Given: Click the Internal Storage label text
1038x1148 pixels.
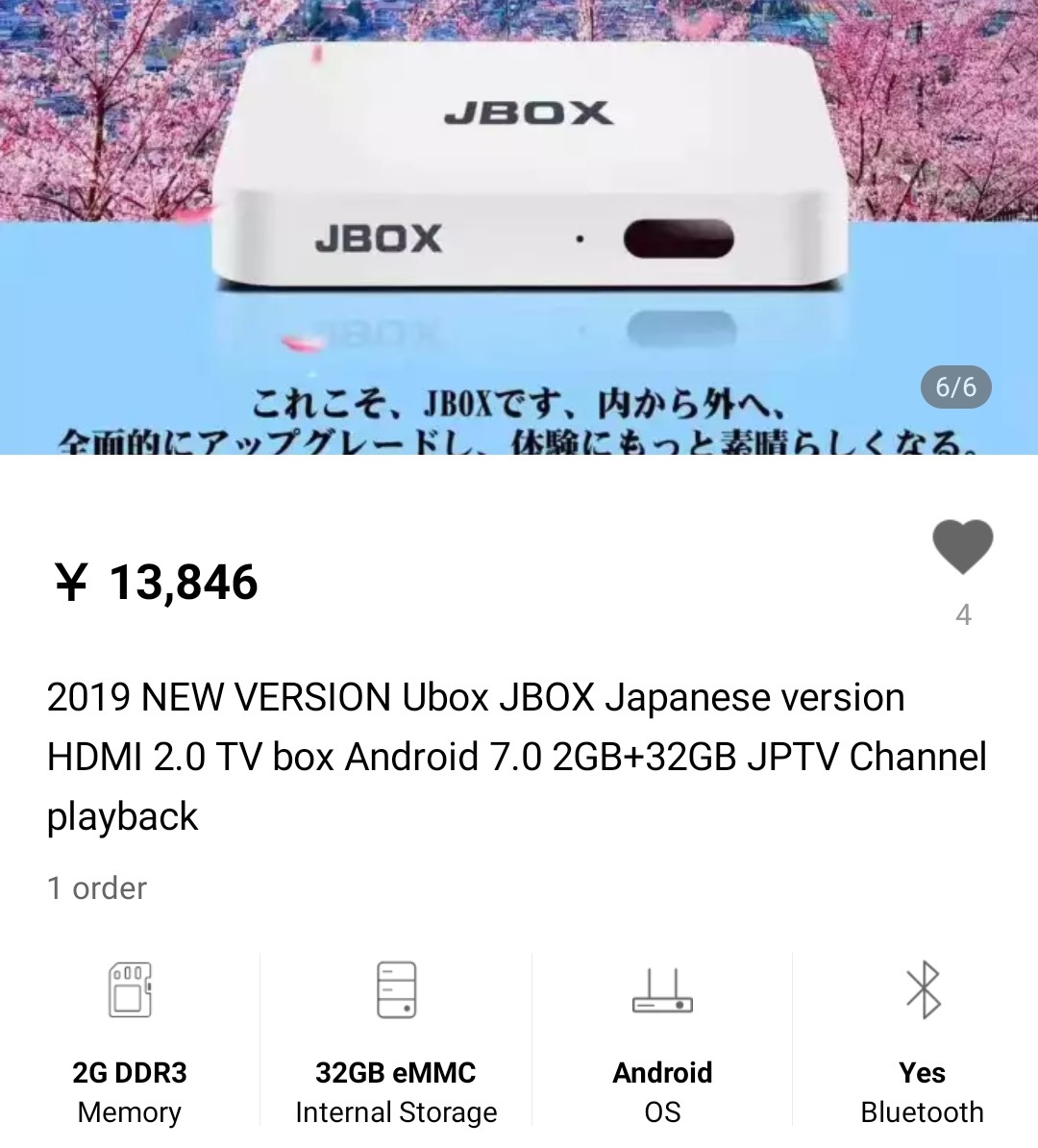Looking at the screenshot, I should coord(395,1111).
